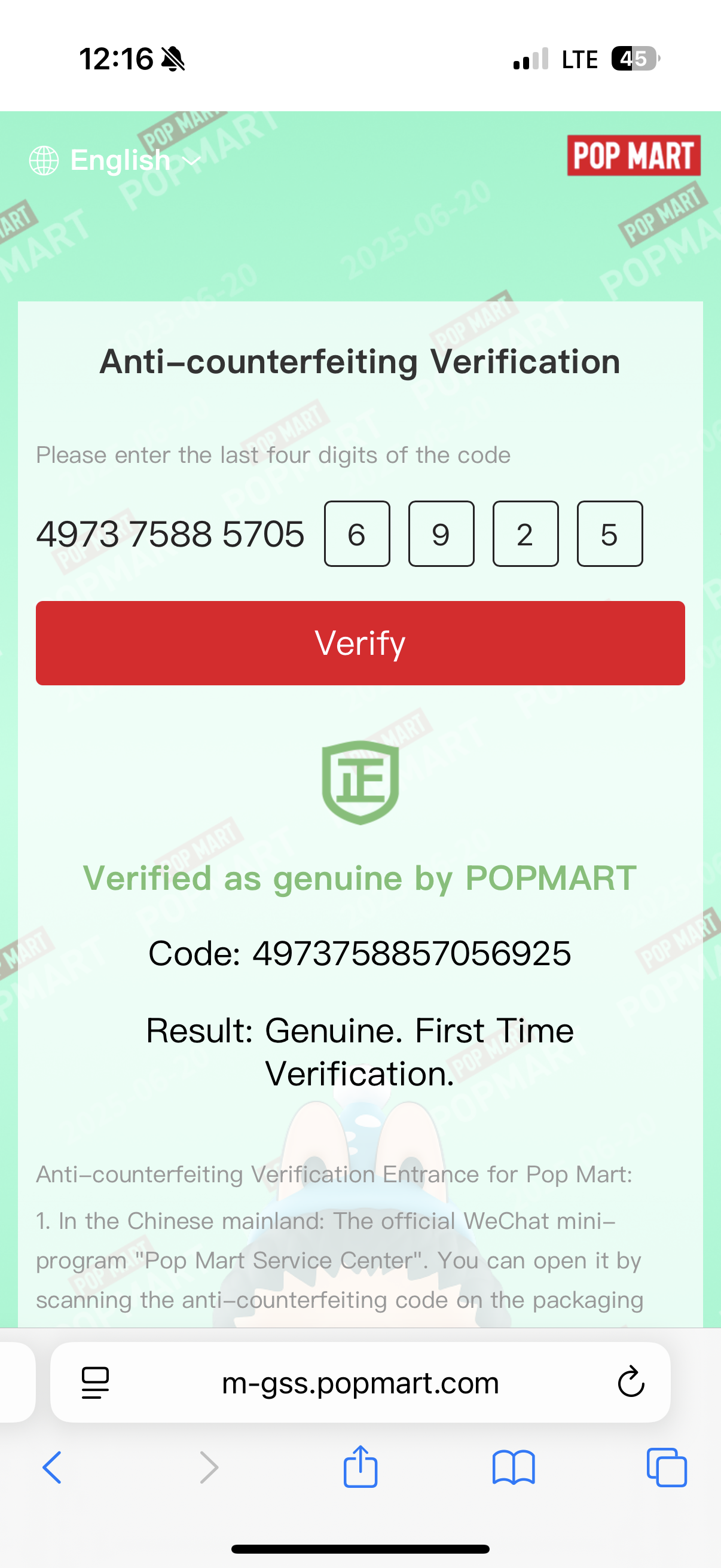This screenshot has width=721, height=1568.
Task: Select the second digit box showing 9
Action: 441,534
